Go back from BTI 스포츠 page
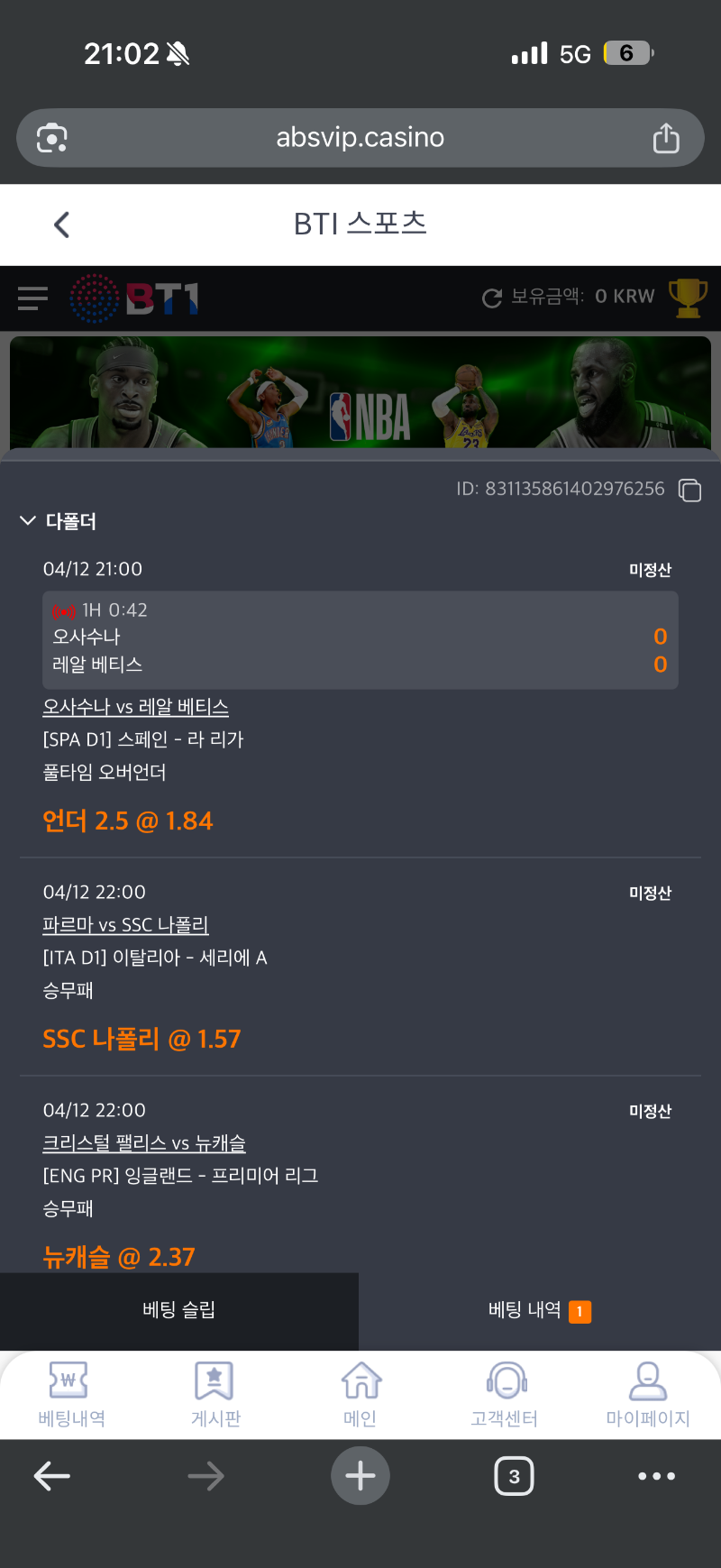Screen dimensions: 721x1568 click(x=61, y=225)
